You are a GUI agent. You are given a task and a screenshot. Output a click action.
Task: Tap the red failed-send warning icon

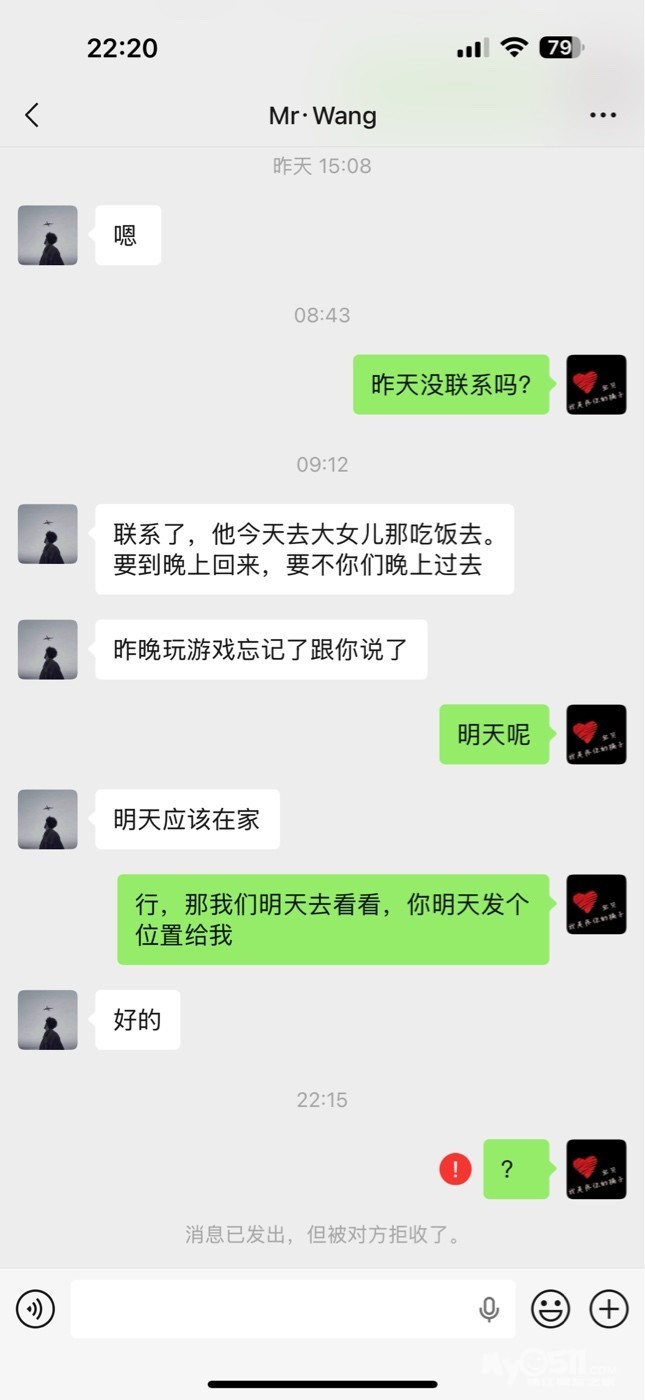[455, 1169]
